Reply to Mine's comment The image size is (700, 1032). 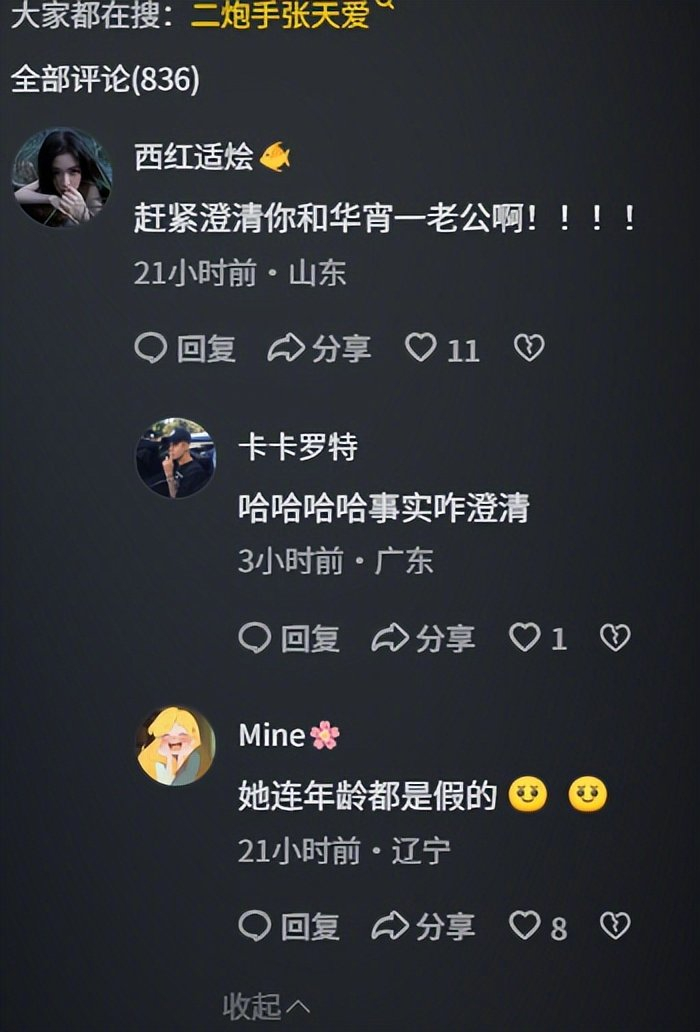coord(290,926)
